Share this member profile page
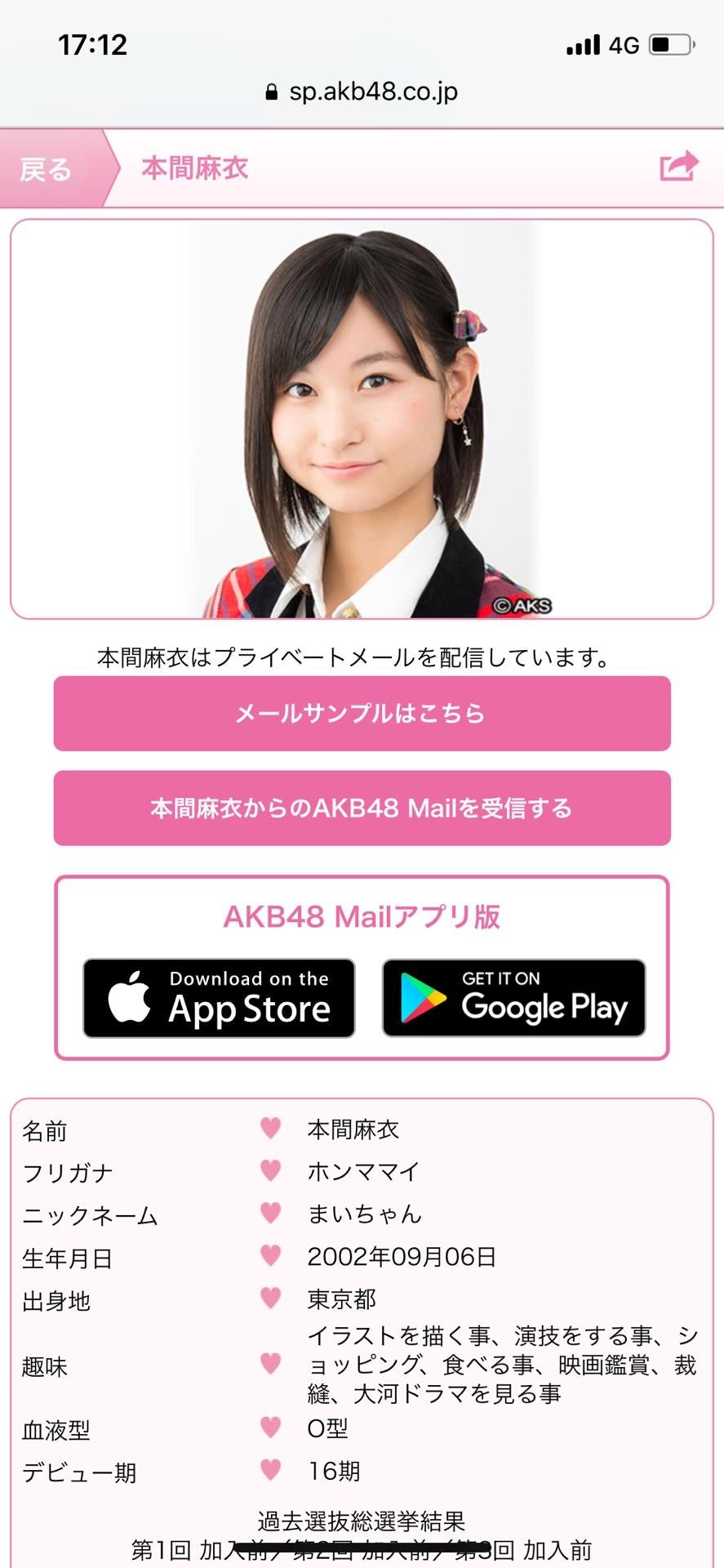724x1568 pixels. click(x=678, y=167)
